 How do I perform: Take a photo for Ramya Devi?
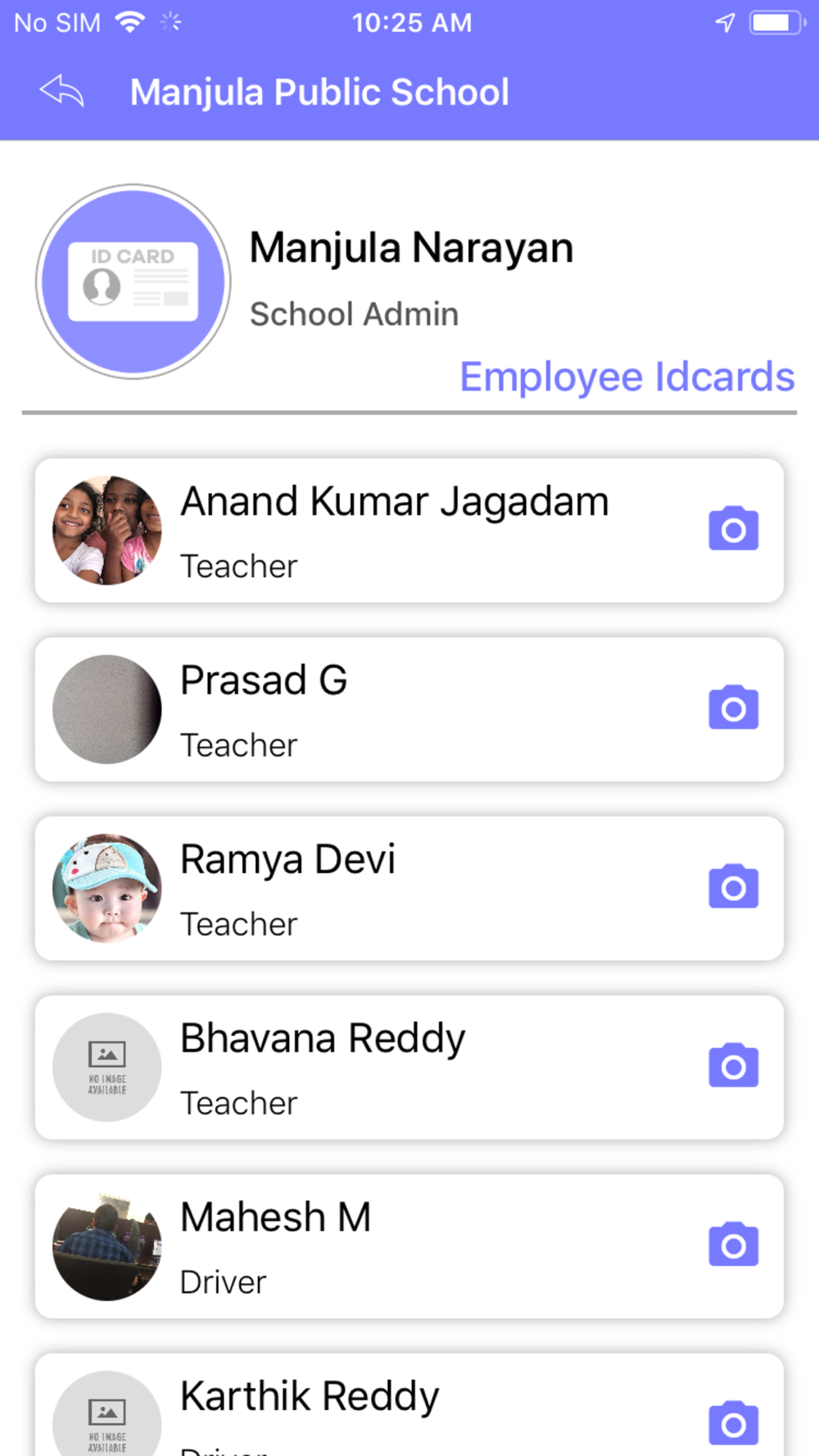(x=733, y=887)
